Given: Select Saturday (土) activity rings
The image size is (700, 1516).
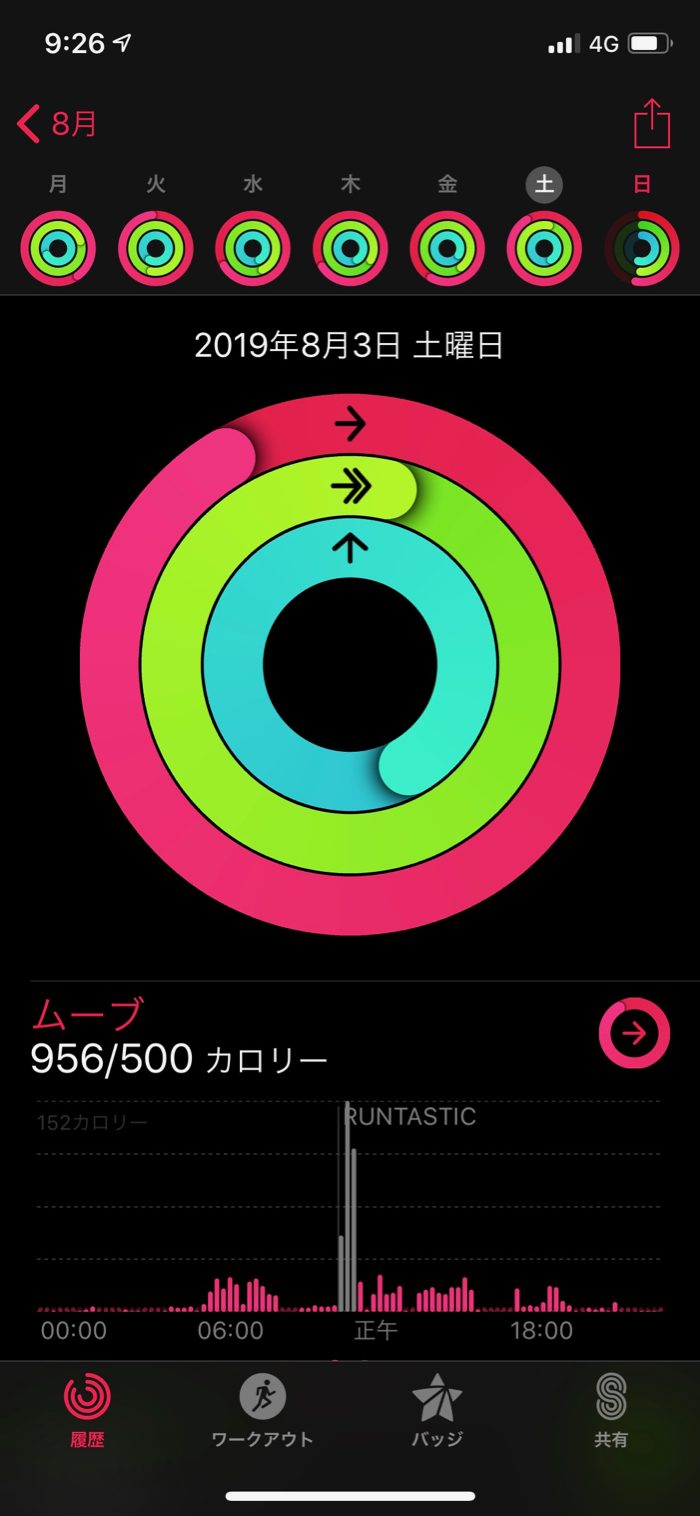Looking at the screenshot, I should coord(545,248).
